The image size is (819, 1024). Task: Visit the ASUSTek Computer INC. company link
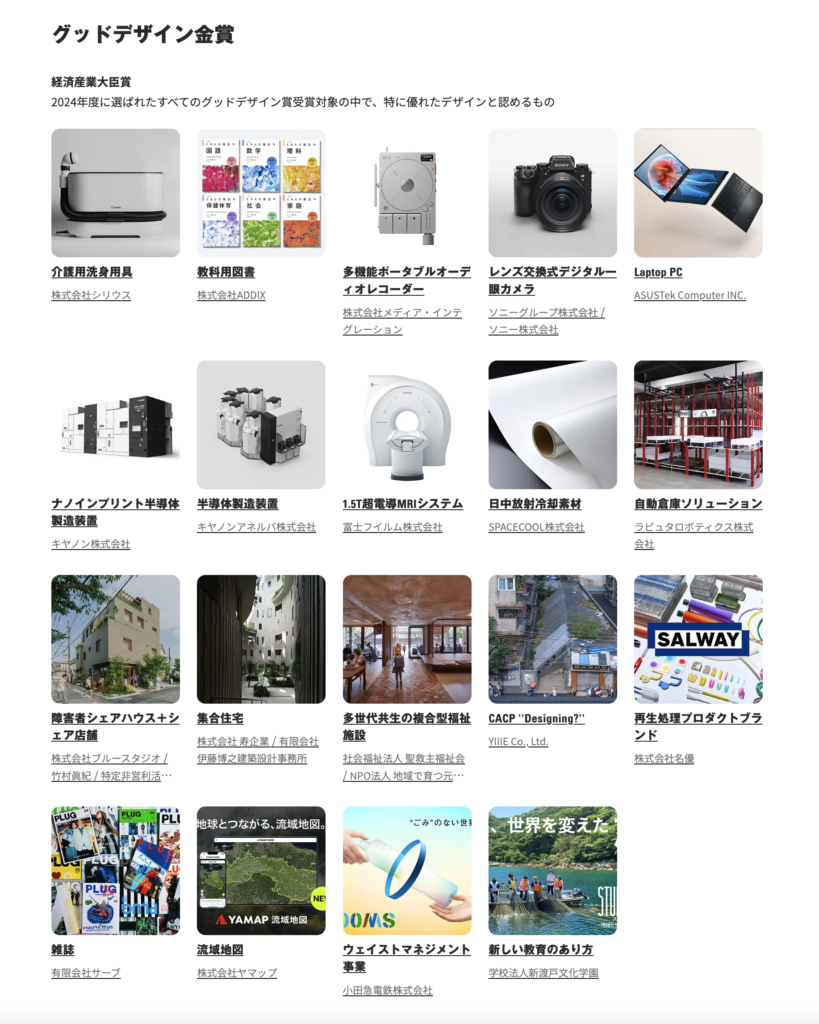pos(689,294)
